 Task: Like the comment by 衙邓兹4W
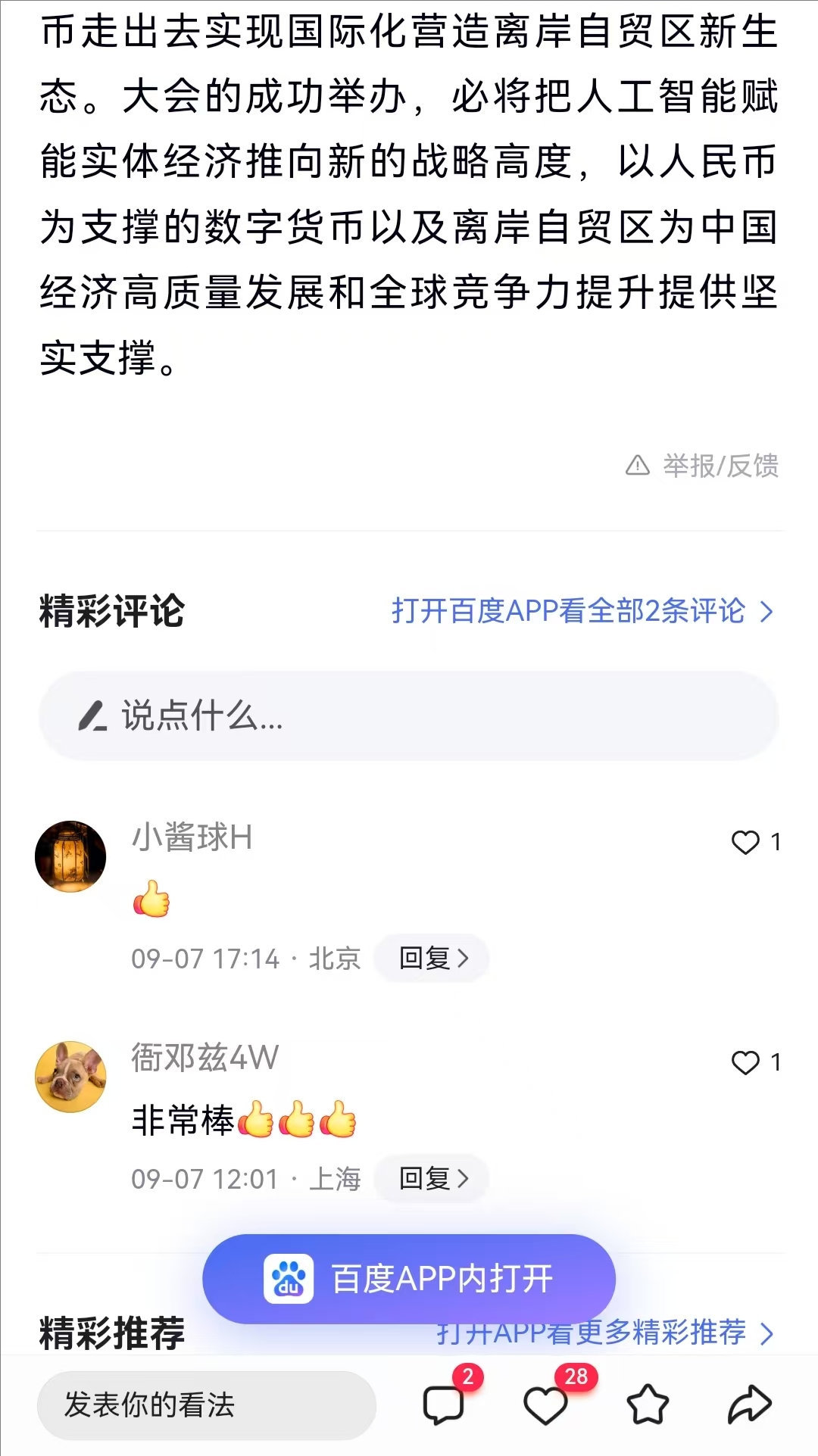pos(746,1062)
